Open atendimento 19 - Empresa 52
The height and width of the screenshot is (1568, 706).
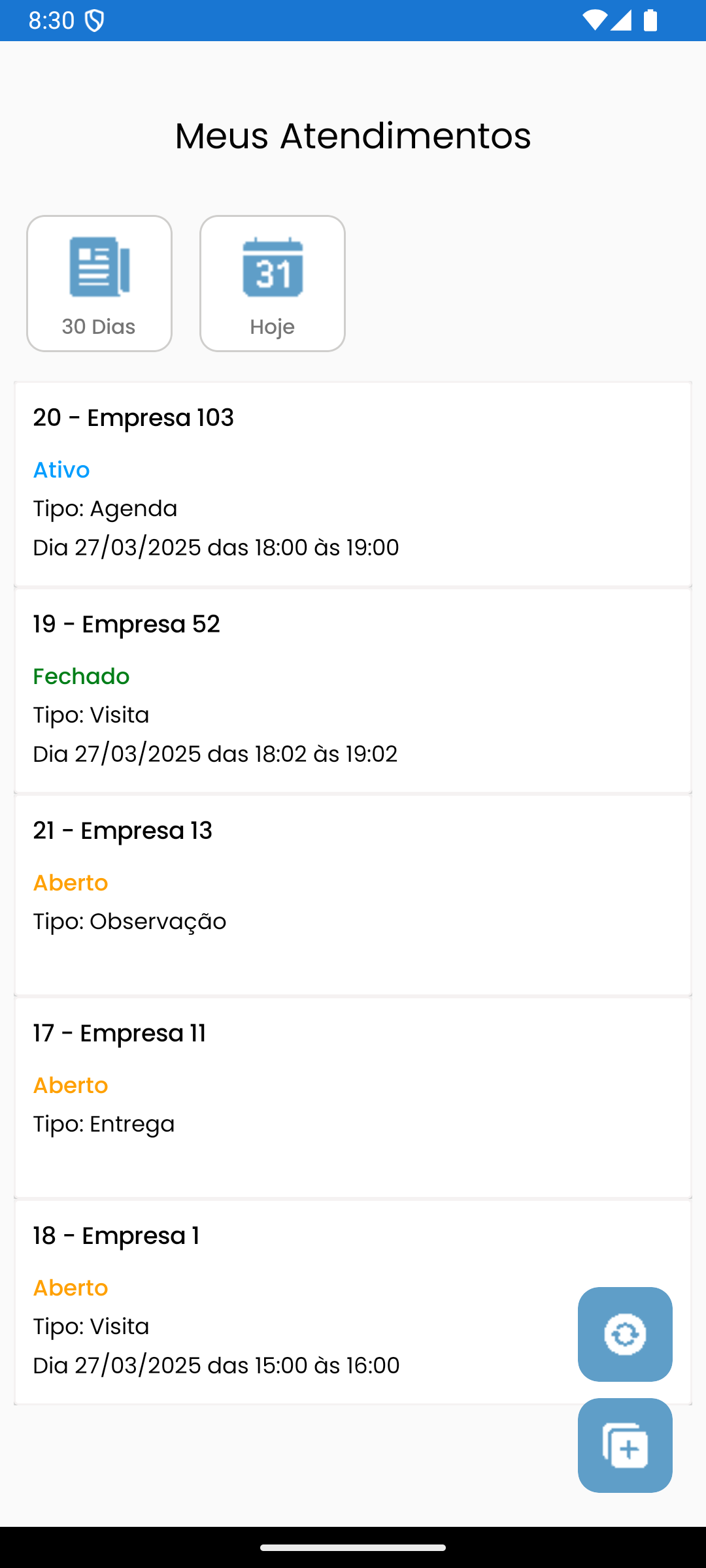[353, 691]
